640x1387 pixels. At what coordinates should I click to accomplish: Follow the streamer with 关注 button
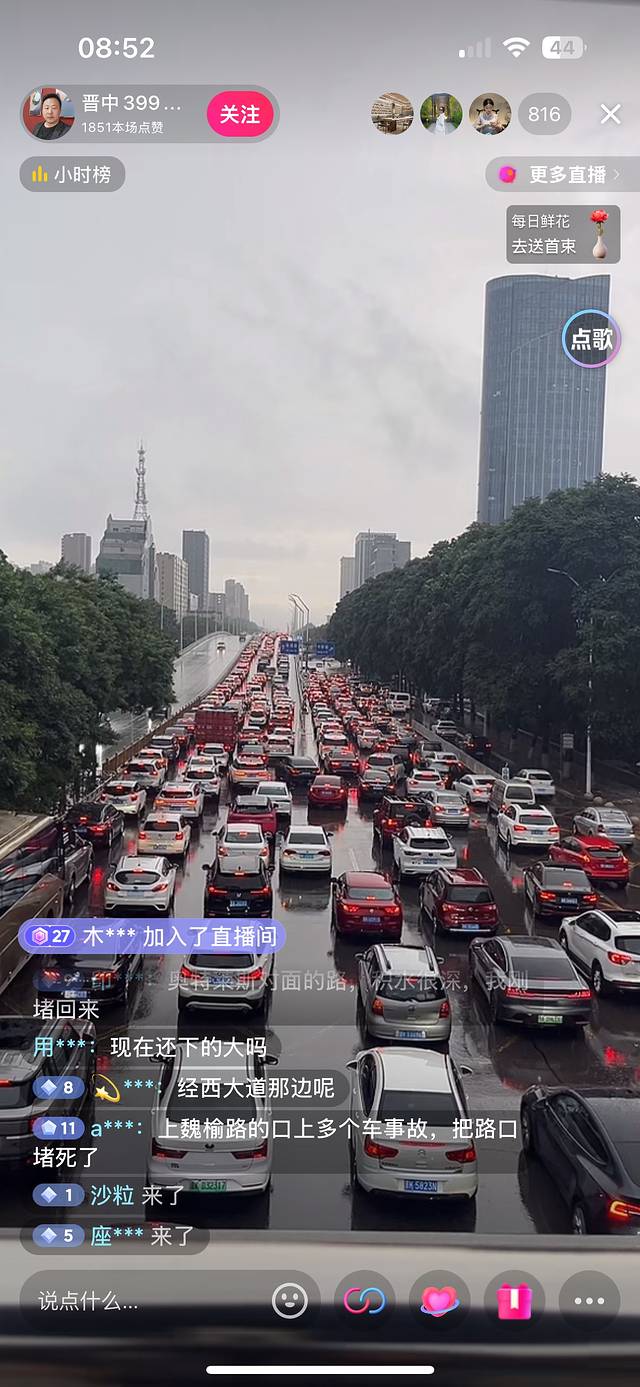point(240,114)
